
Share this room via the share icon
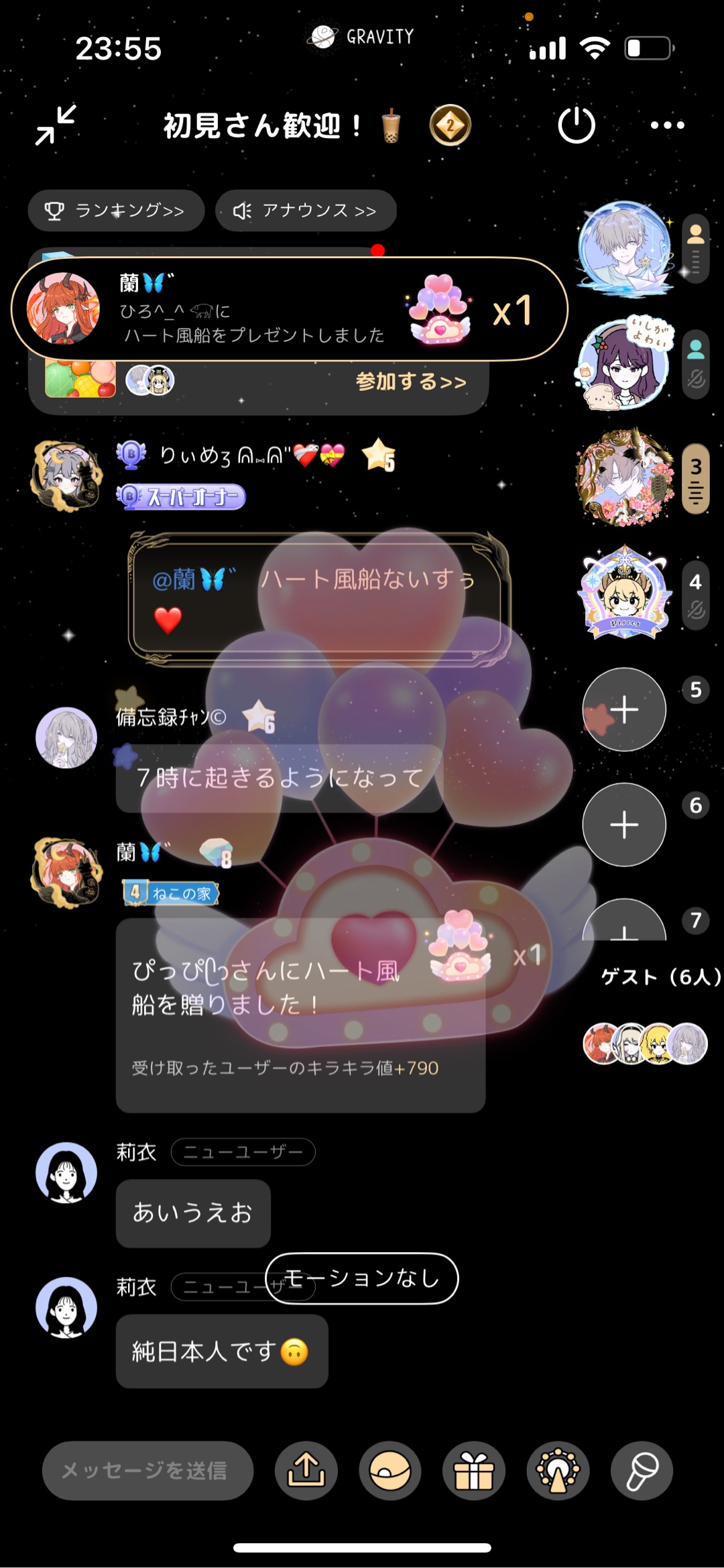pyautogui.click(x=306, y=1471)
